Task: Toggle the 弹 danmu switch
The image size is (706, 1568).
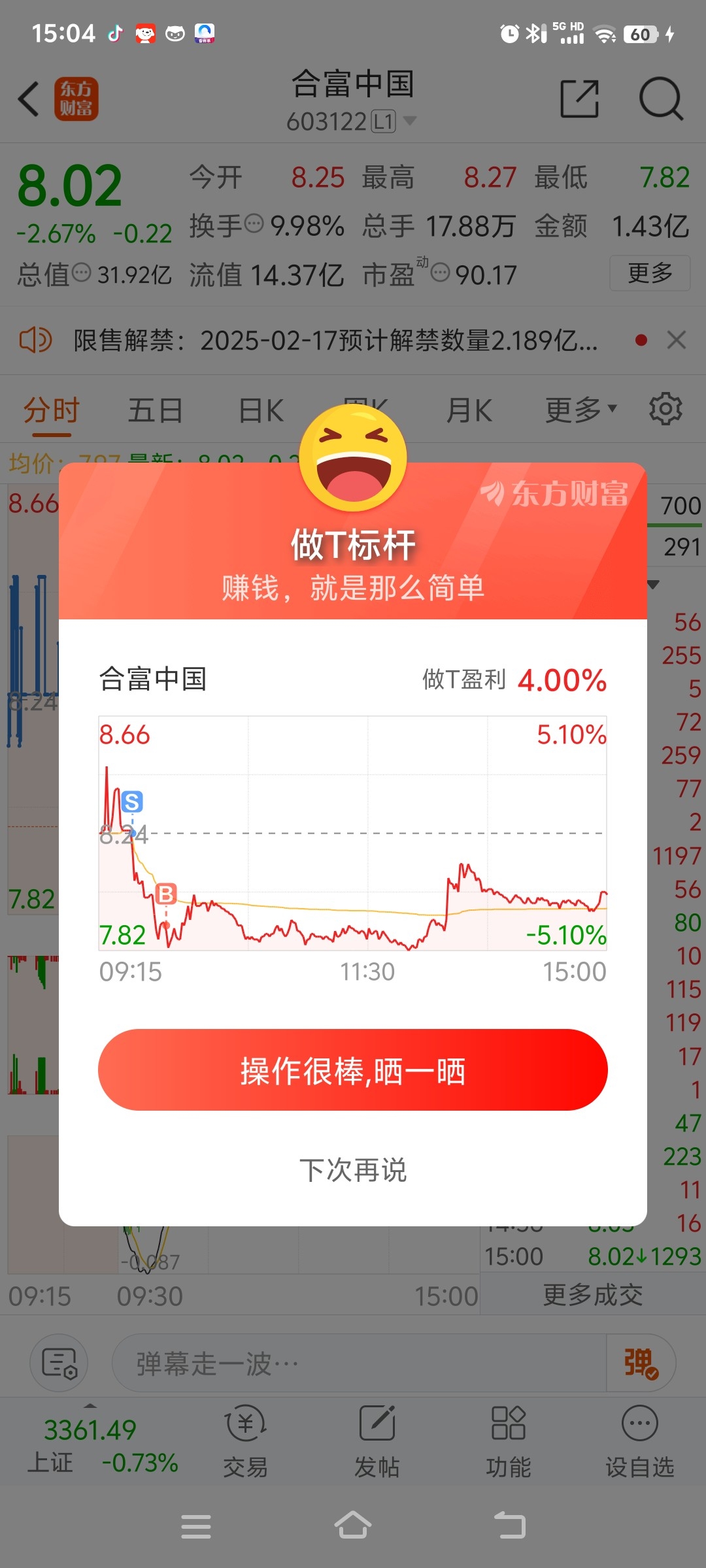Action: 639,1364
